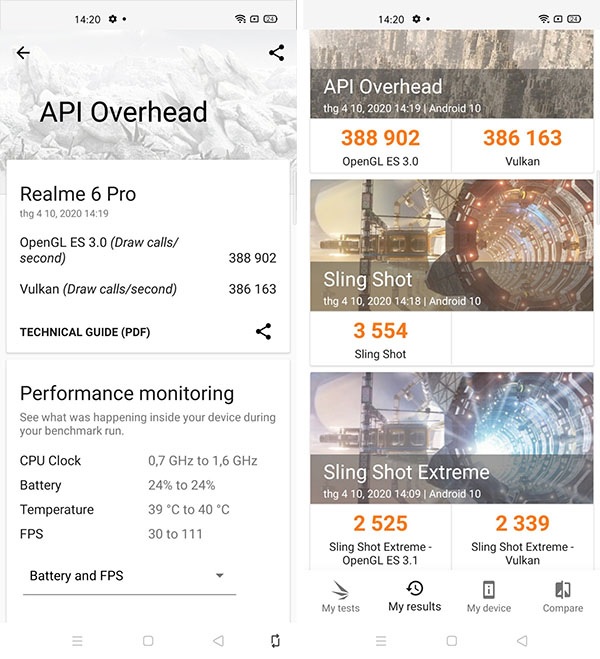This screenshot has width=600, height=659.
Task: Open the Compare tab
Action: point(562,596)
